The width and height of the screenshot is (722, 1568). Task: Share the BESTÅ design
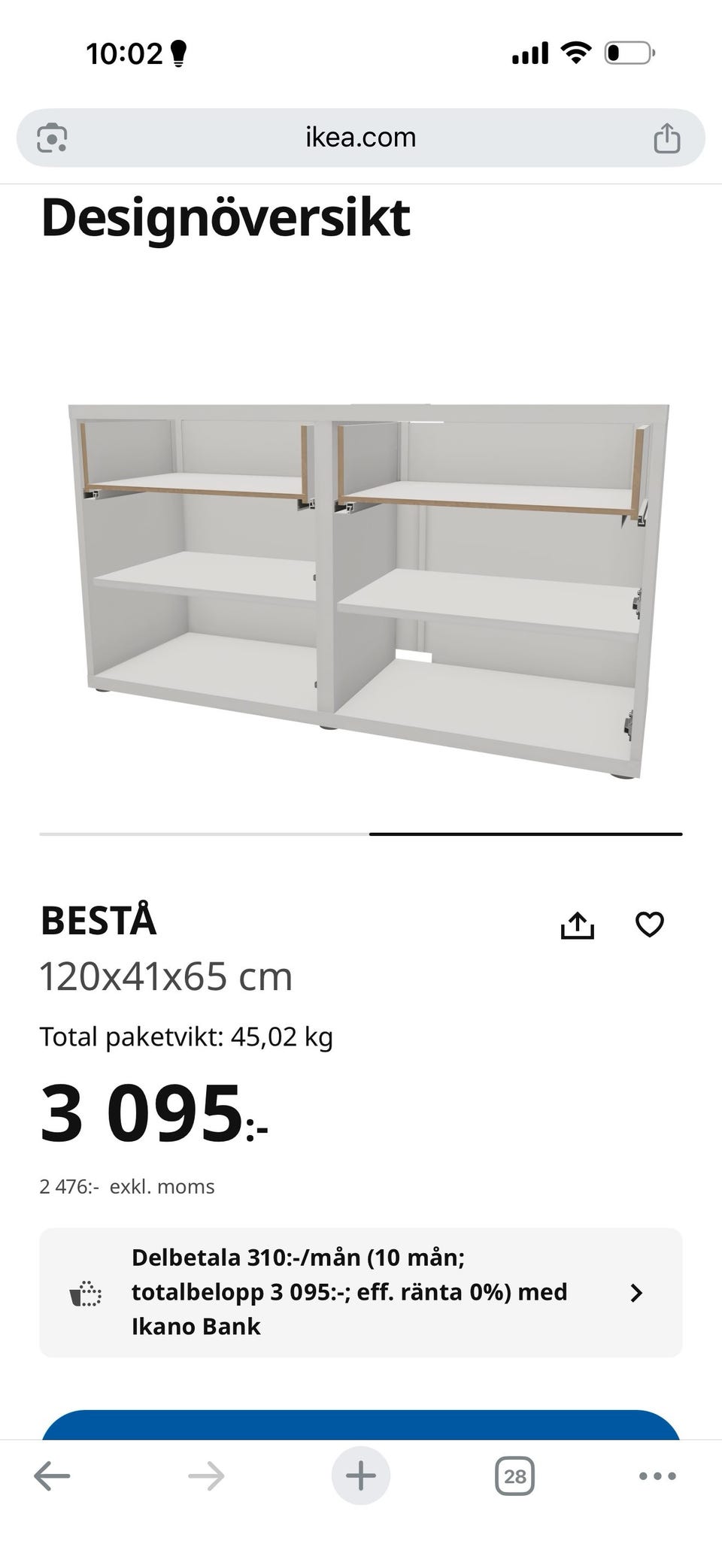(x=577, y=925)
